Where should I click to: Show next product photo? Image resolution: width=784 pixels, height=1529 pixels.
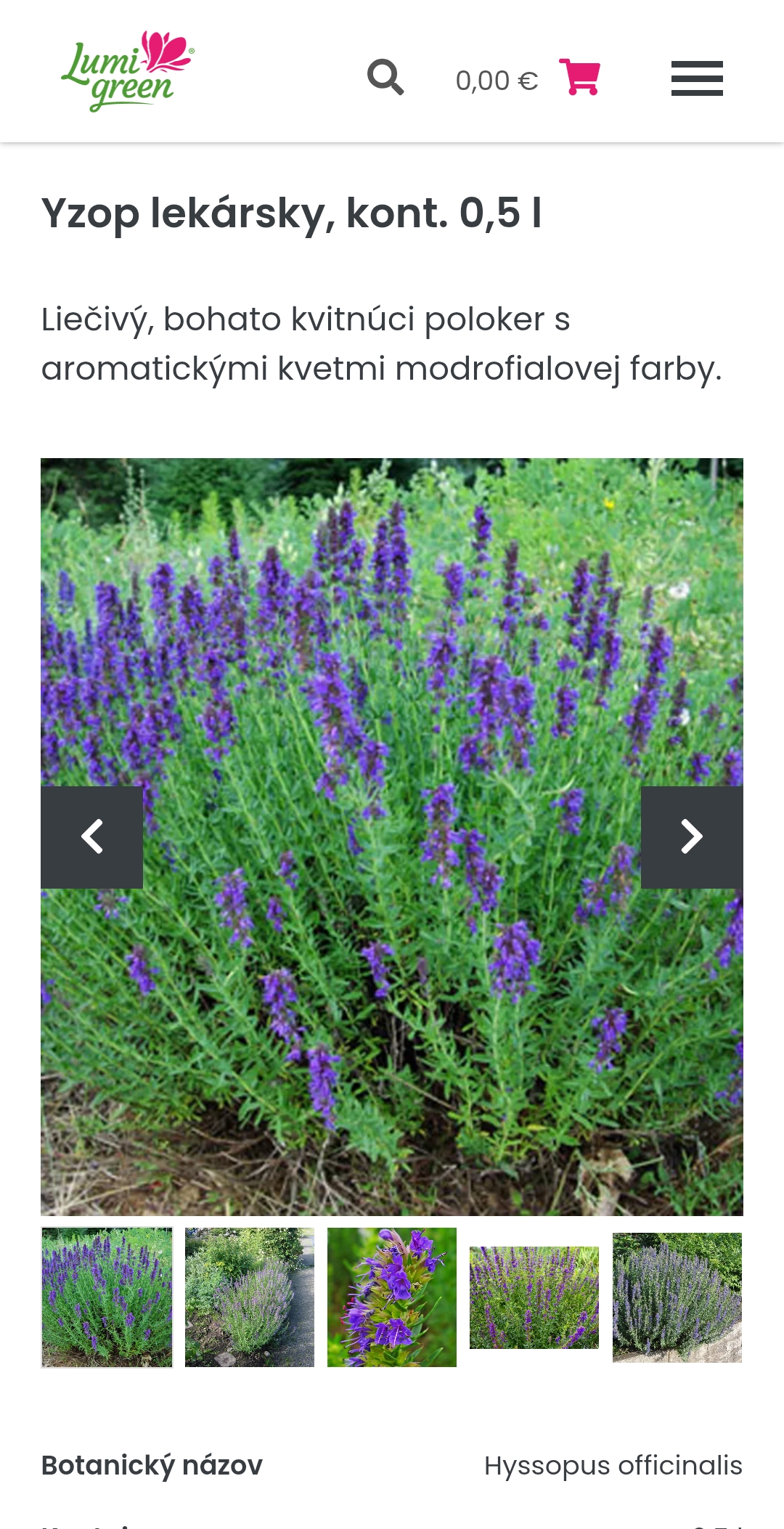pos(692,837)
